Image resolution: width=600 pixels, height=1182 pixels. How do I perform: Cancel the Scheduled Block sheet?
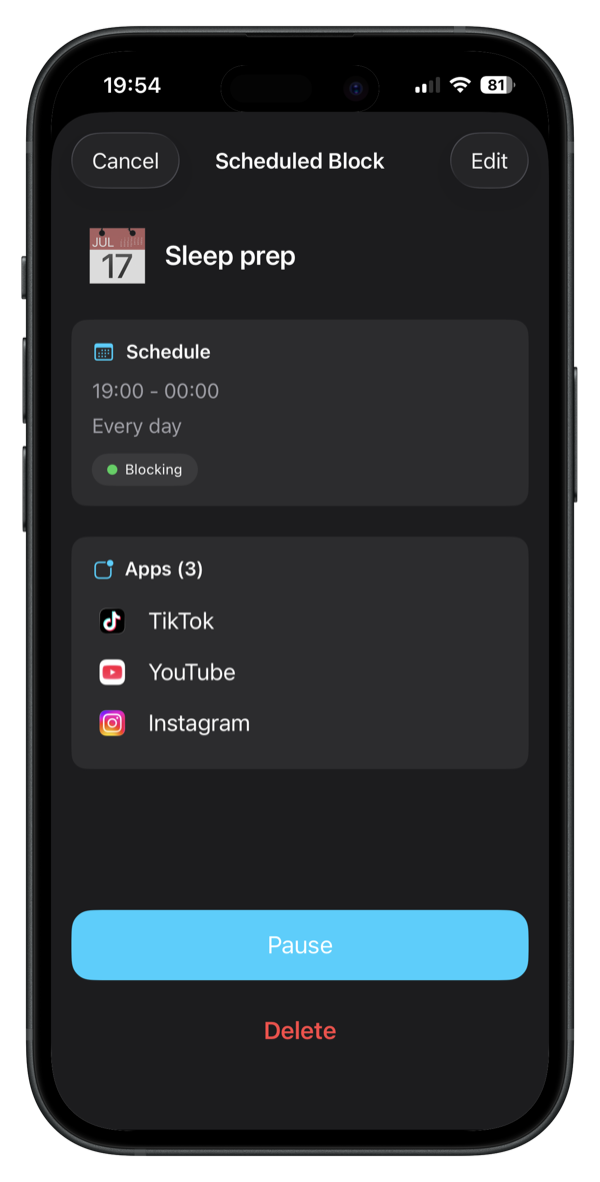pos(125,161)
